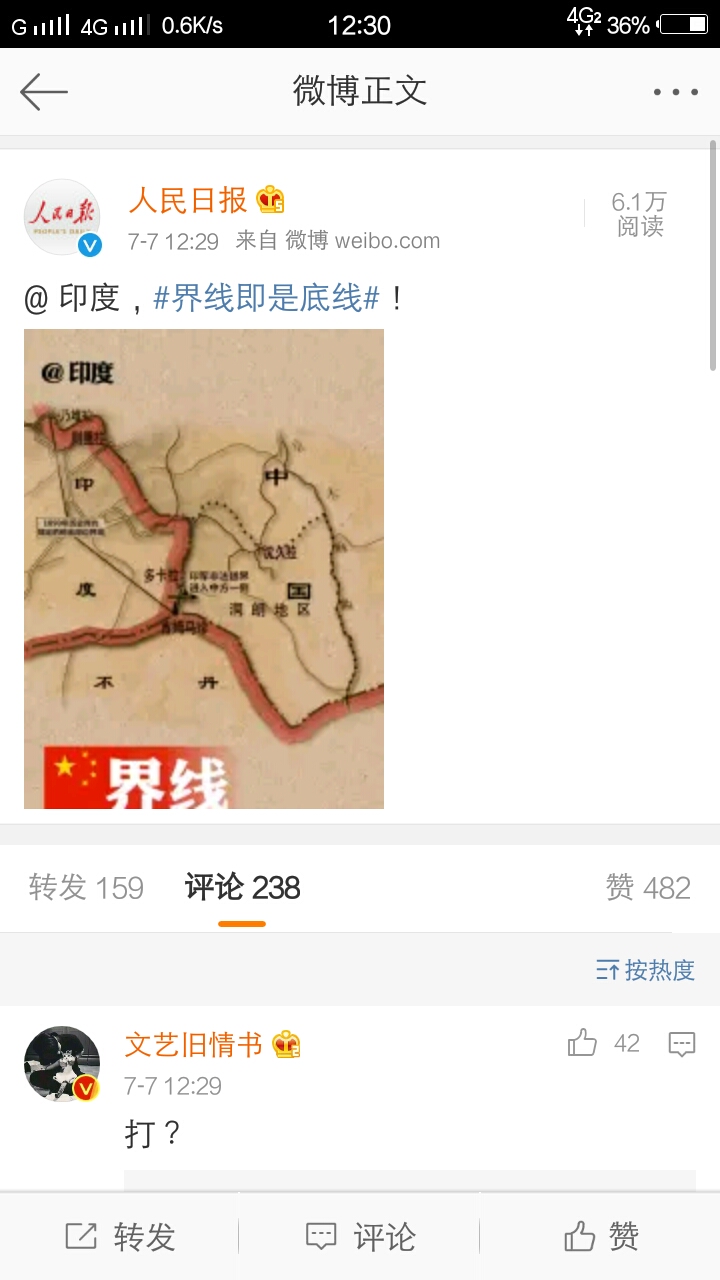Select the 评论 238 tab
This screenshot has height=1280, width=720.
[x=242, y=887]
